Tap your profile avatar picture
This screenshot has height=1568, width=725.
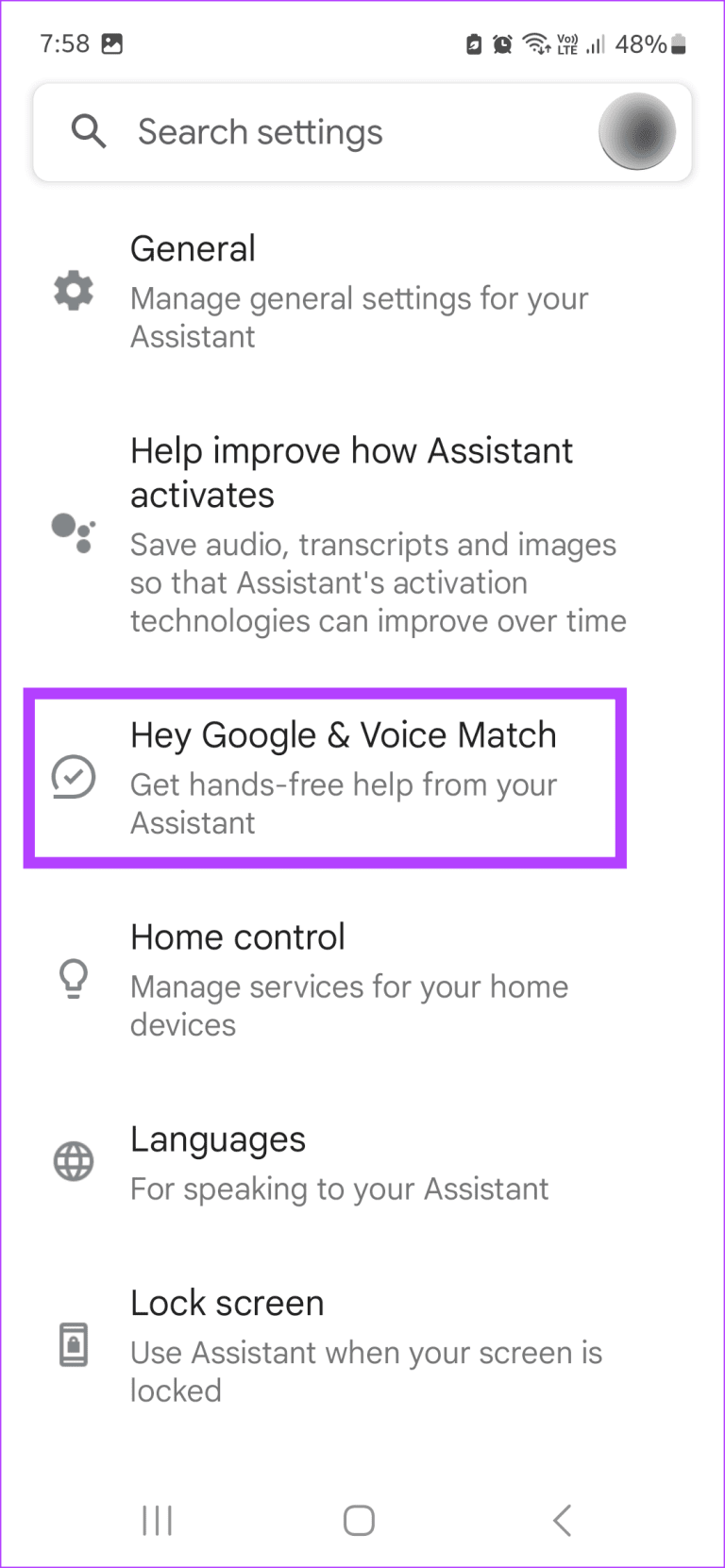[x=637, y=132]
